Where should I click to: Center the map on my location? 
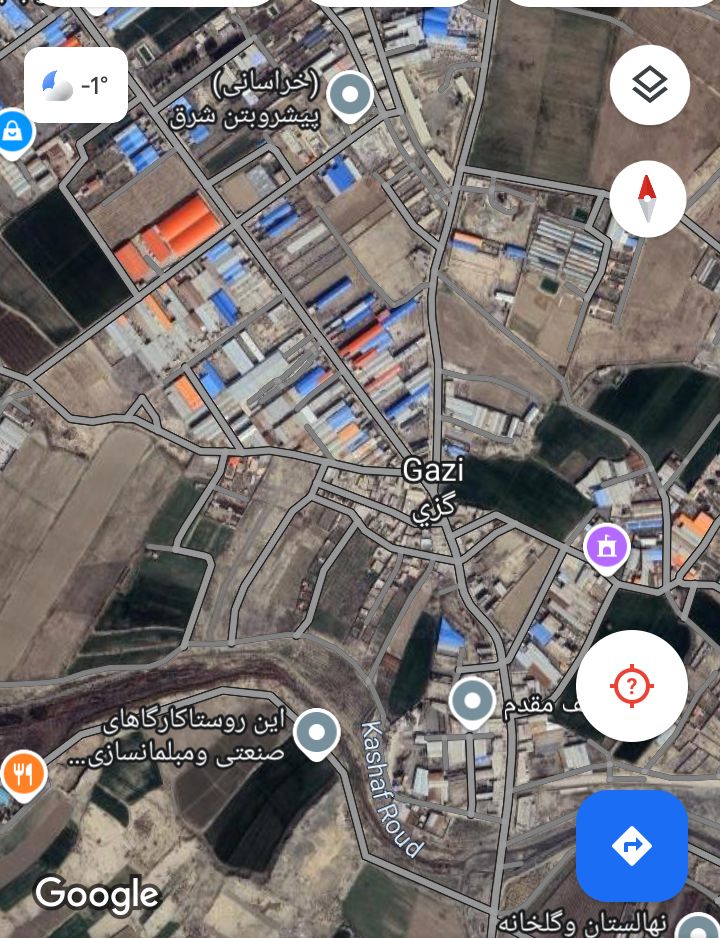(631, 686)
